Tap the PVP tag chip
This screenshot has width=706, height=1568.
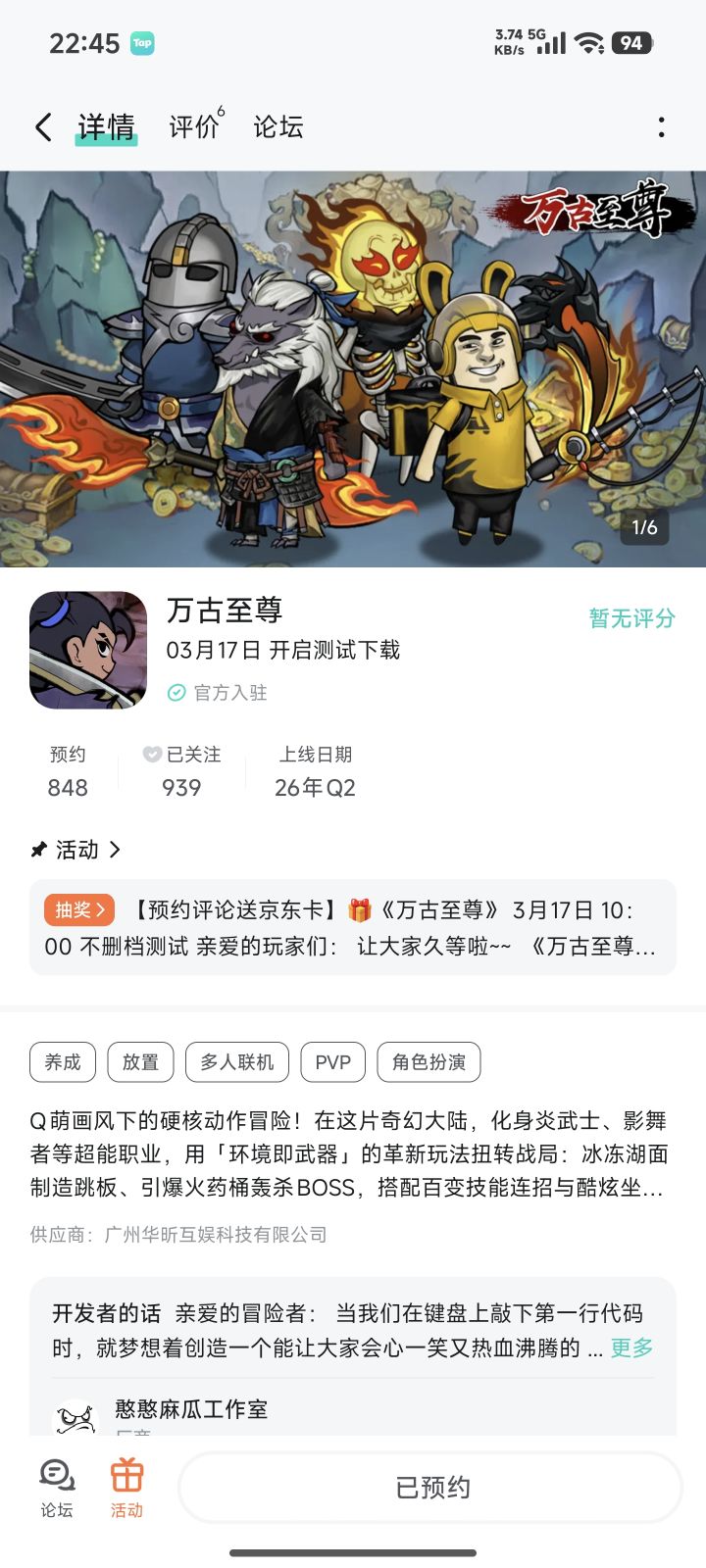[333, 1061]
